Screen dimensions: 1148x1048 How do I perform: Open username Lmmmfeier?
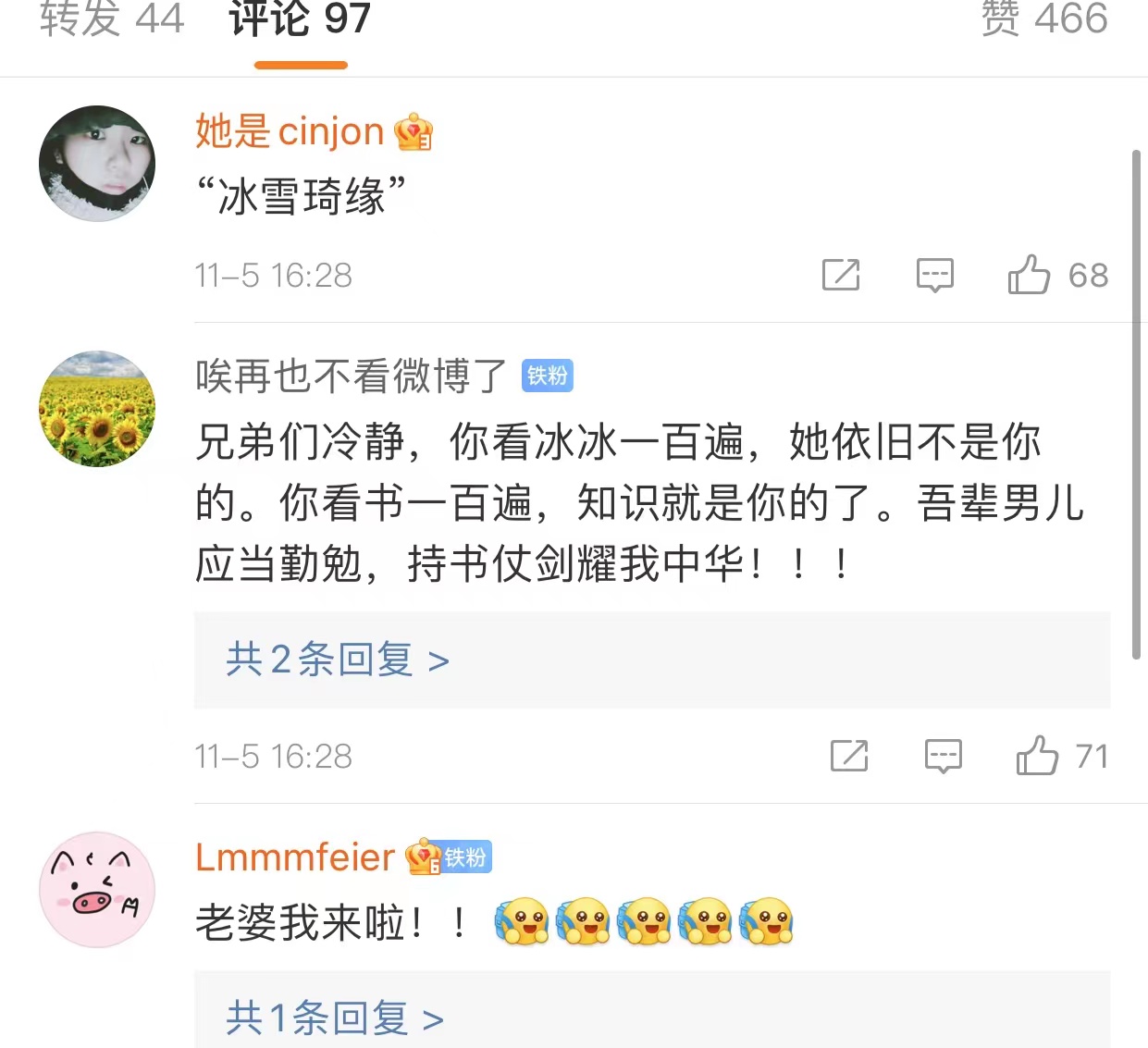[x=294, y=858]
